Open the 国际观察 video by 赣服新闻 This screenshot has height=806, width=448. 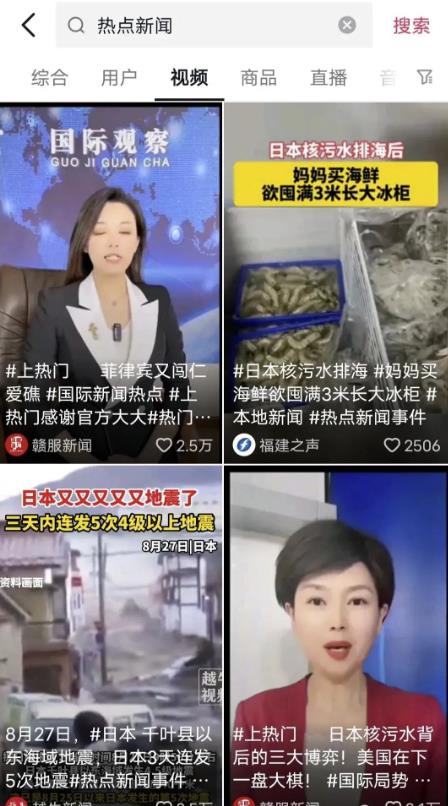(111, 283)
